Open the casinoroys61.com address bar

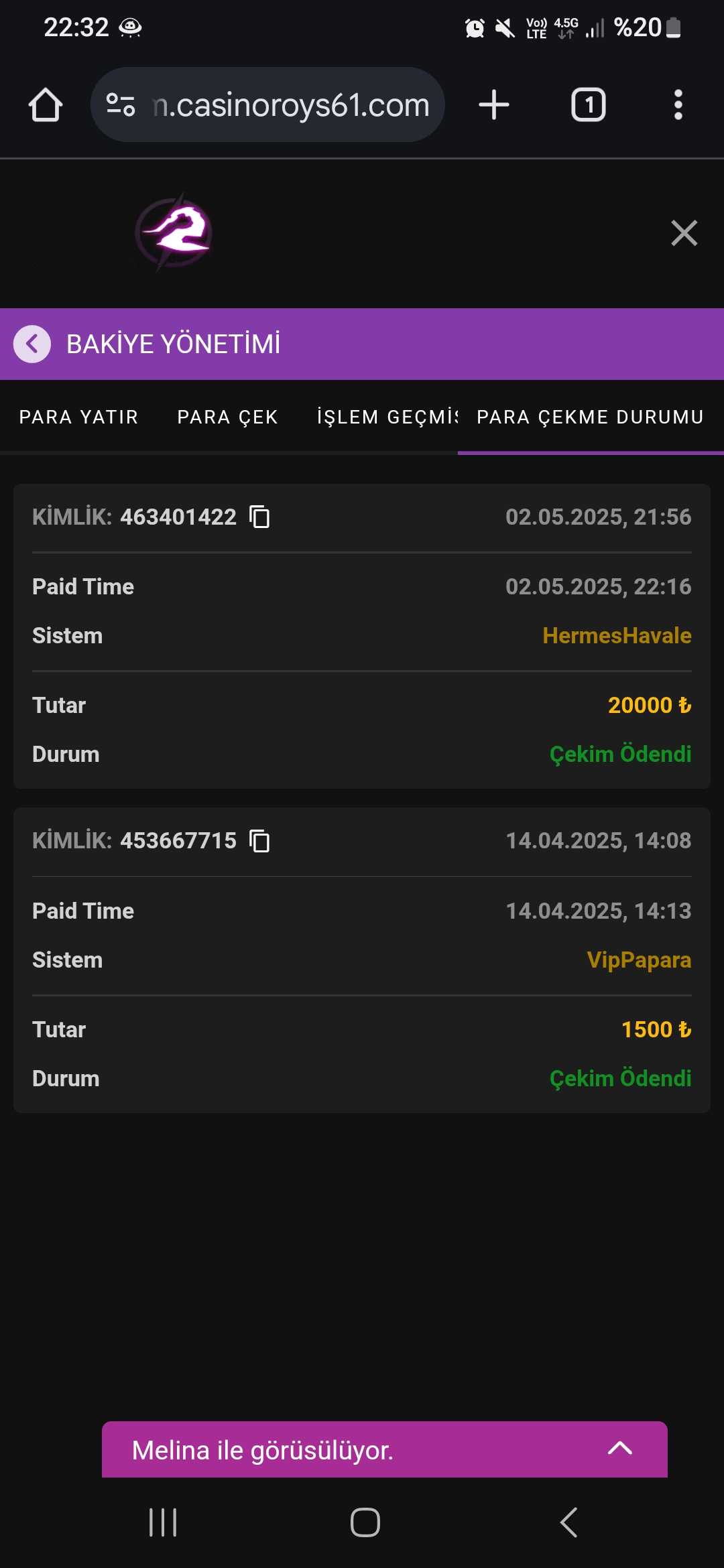pyautogui.click(x=267, y=105)
